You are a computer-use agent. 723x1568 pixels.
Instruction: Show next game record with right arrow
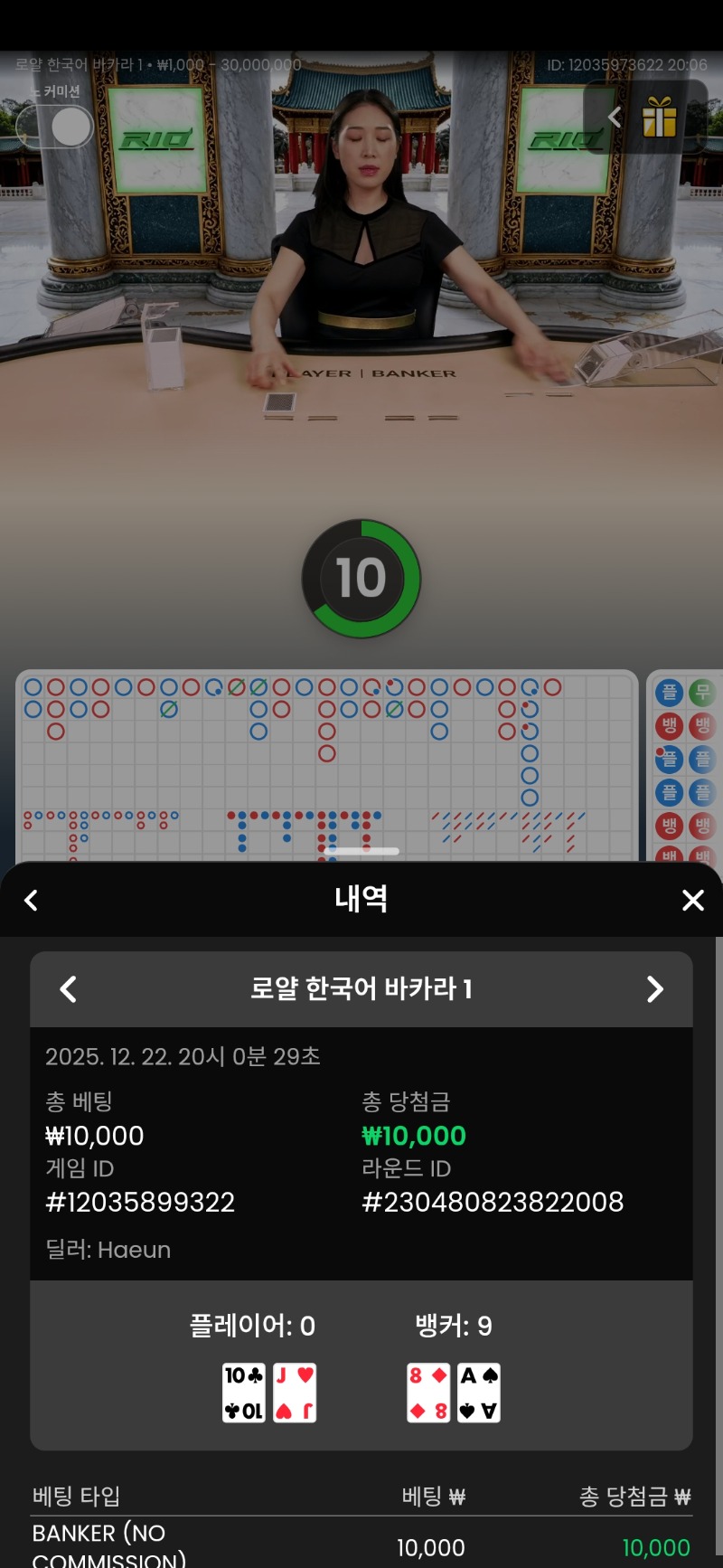[x=655, y=989]
